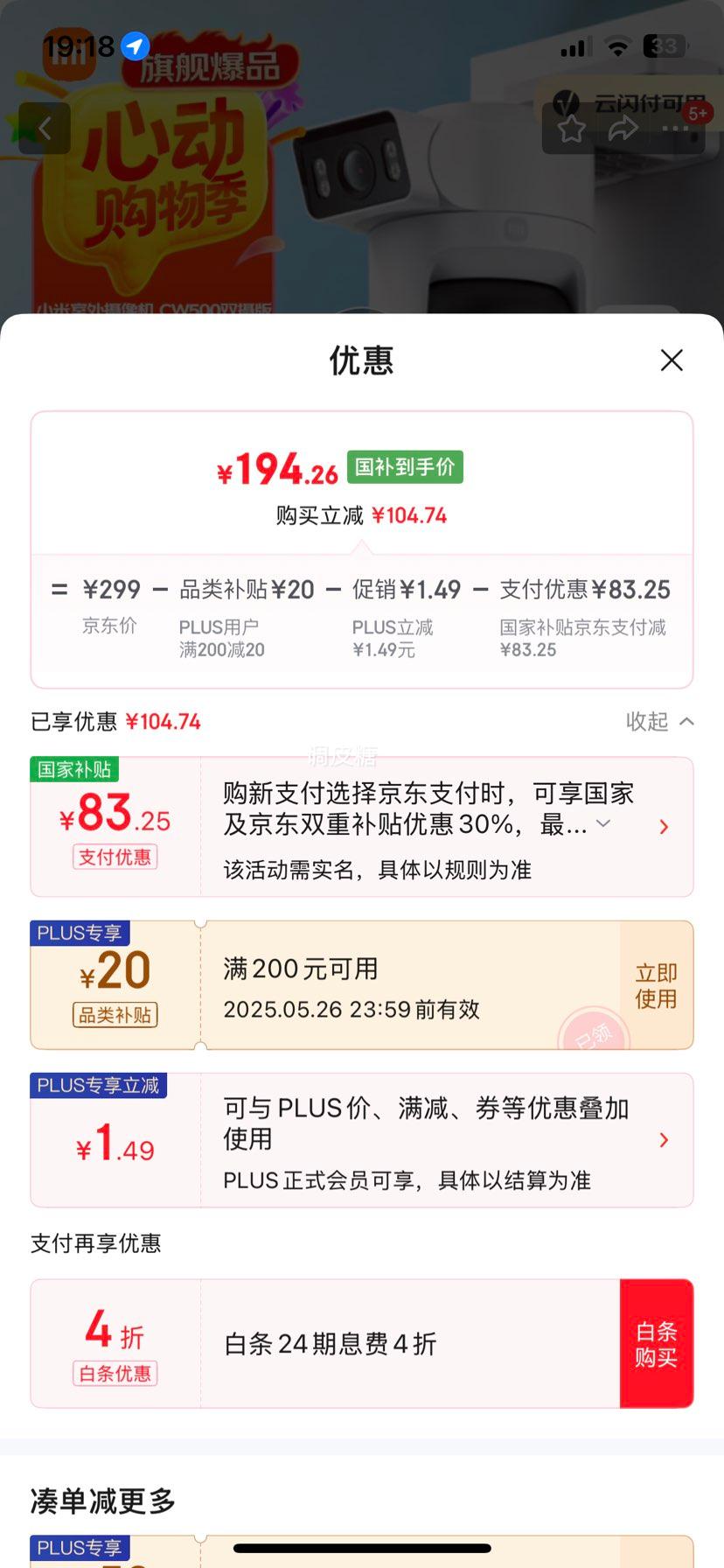Favorite this product with the star icon
Viewport: 724px width, 1568px height.
(572, 129)
